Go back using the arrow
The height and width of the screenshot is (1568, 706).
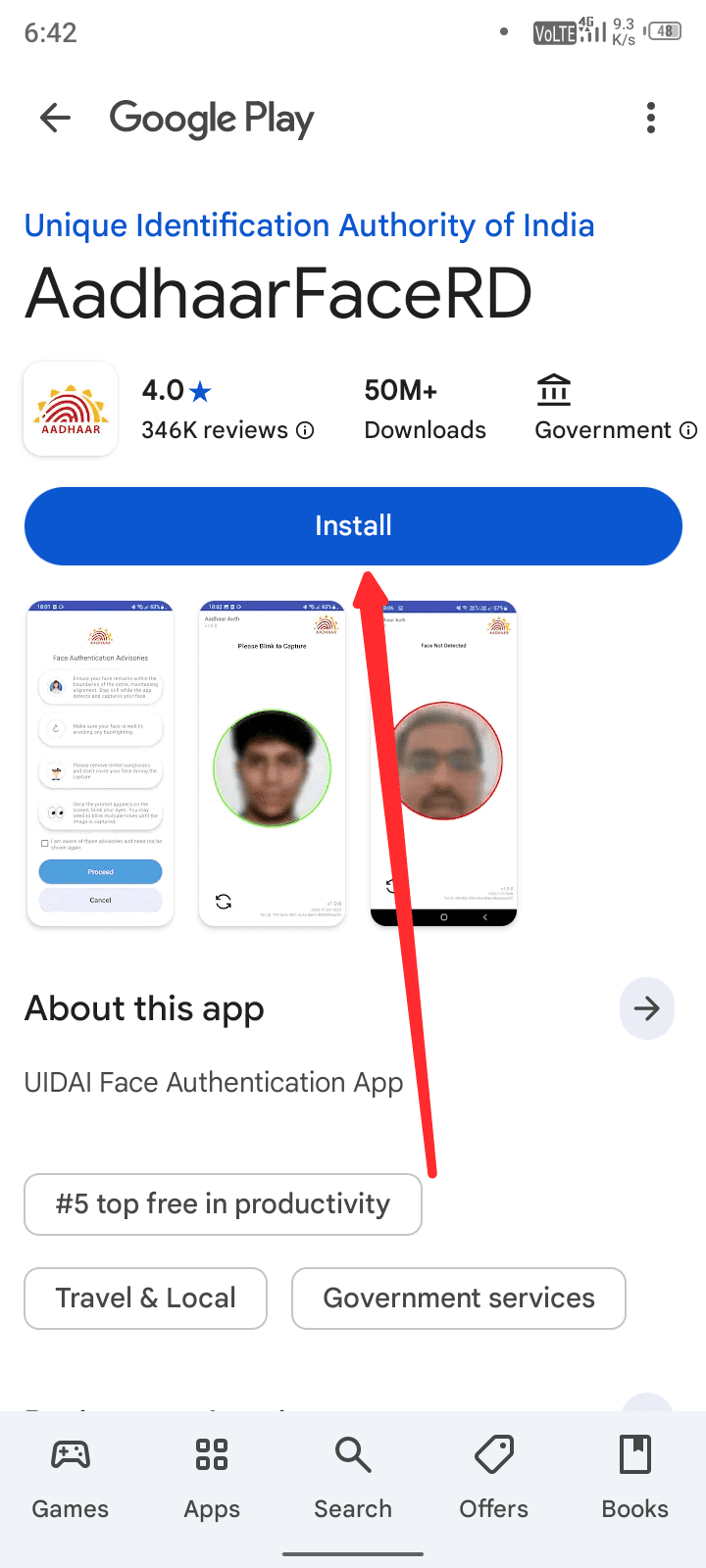55,119
